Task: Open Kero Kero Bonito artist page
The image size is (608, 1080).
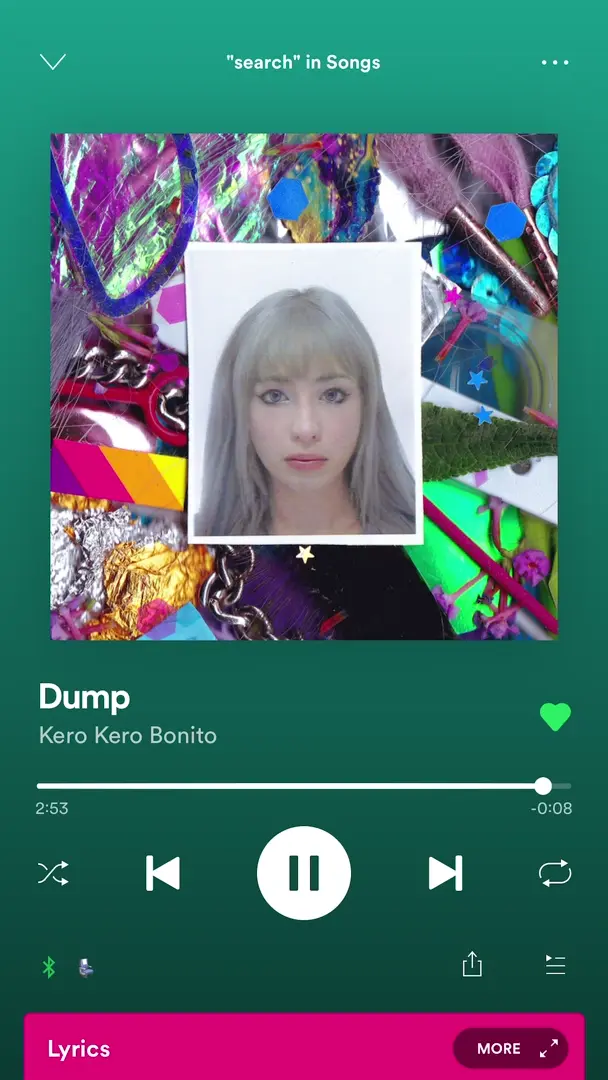Action: [127, 736]
